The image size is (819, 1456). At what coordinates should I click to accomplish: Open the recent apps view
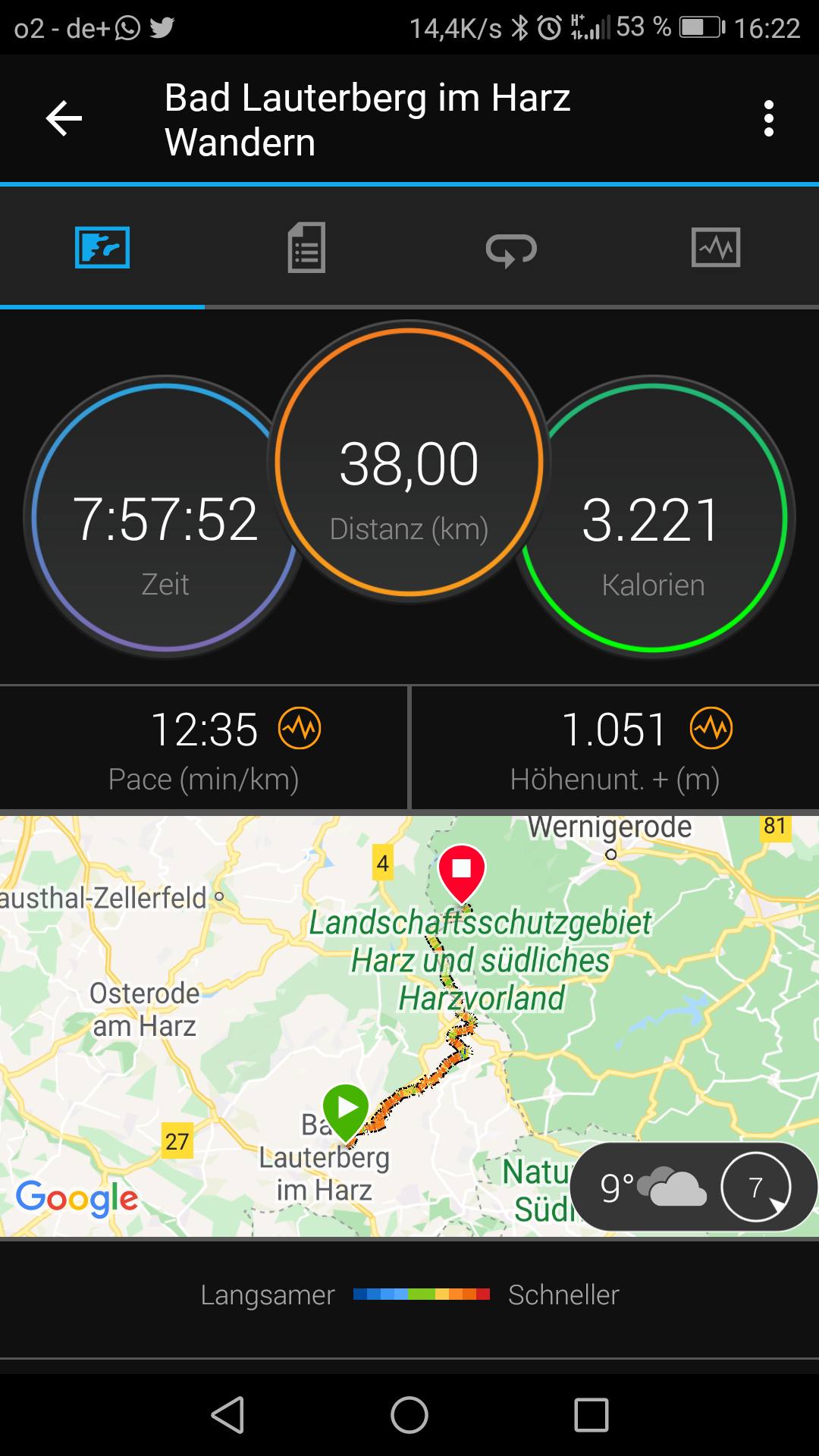(x=591, y=1415)
